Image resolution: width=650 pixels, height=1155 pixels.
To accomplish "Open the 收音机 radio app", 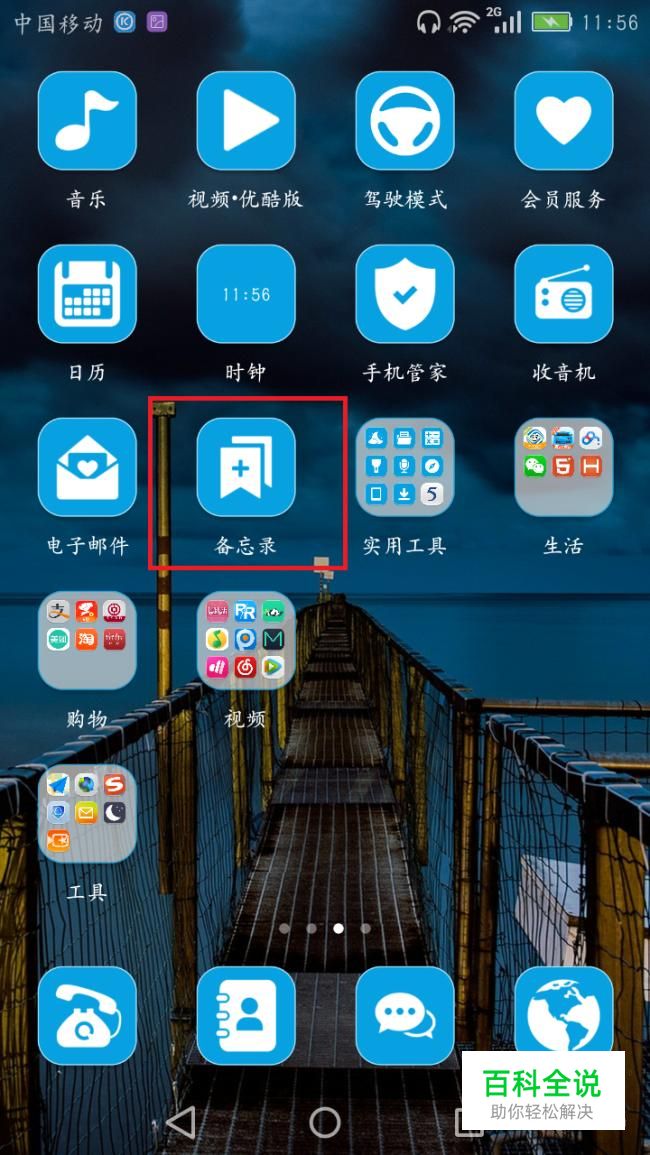I will click(563, 294).
